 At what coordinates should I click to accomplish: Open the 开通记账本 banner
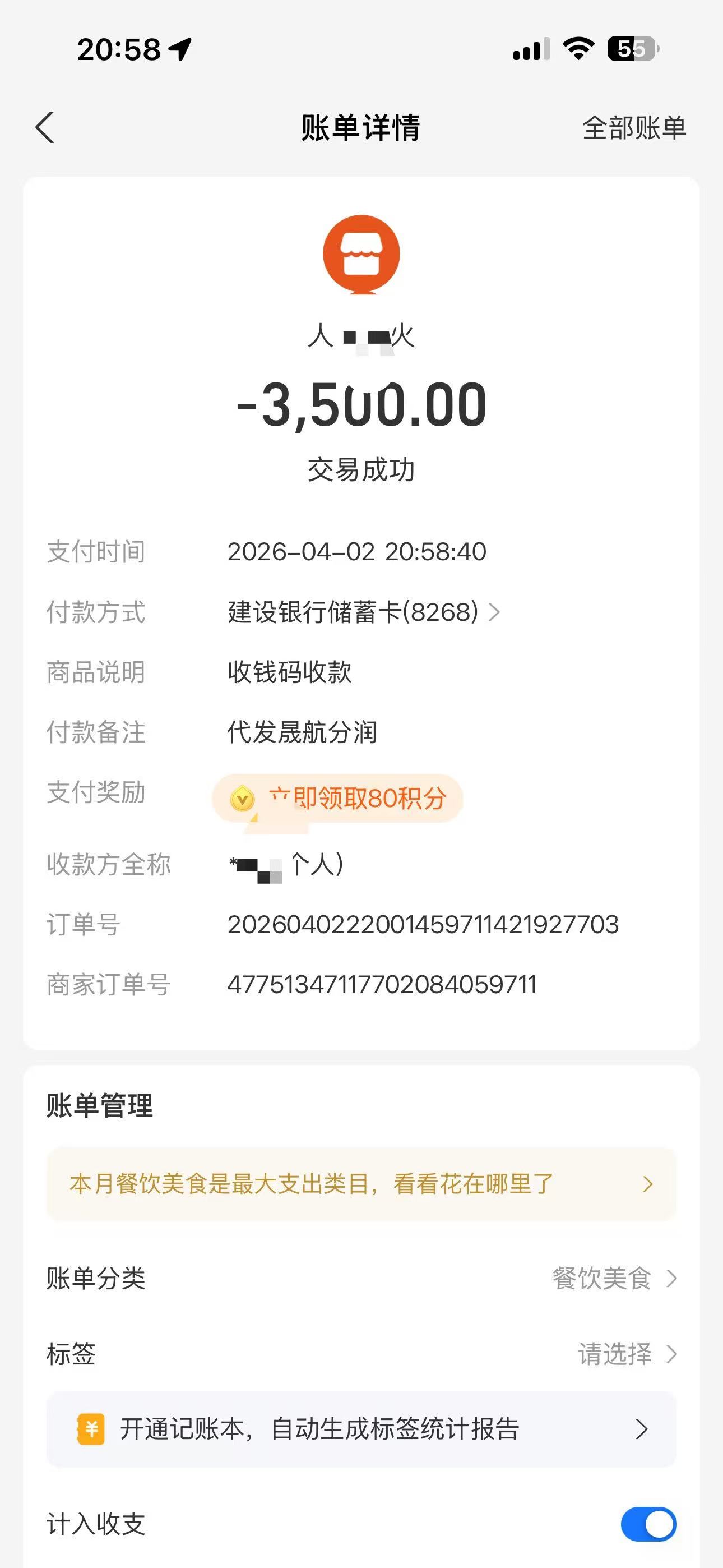361,1428
